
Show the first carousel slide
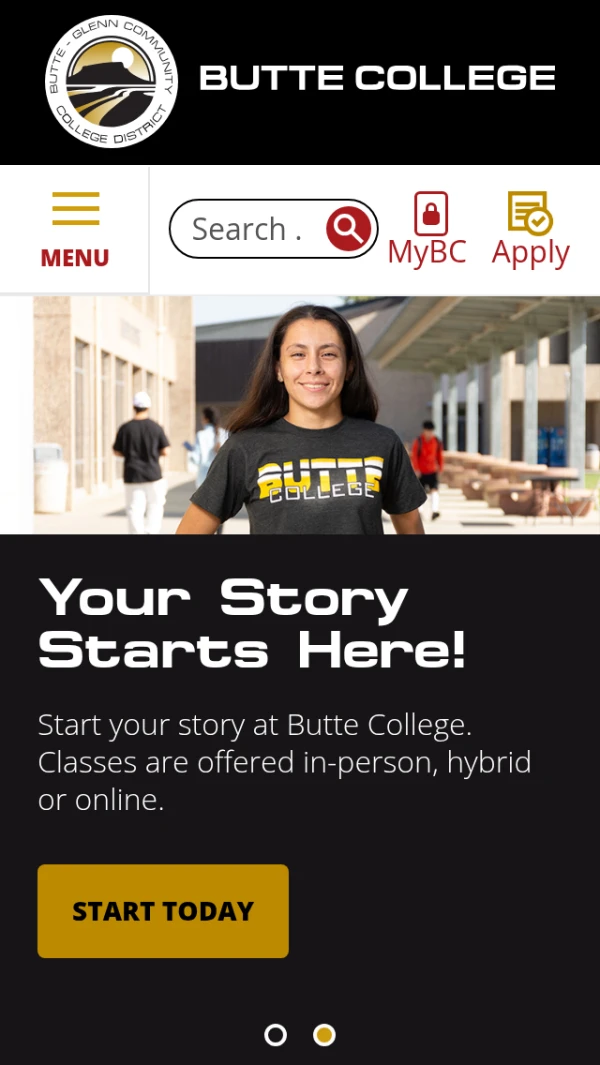(276, 1035)
